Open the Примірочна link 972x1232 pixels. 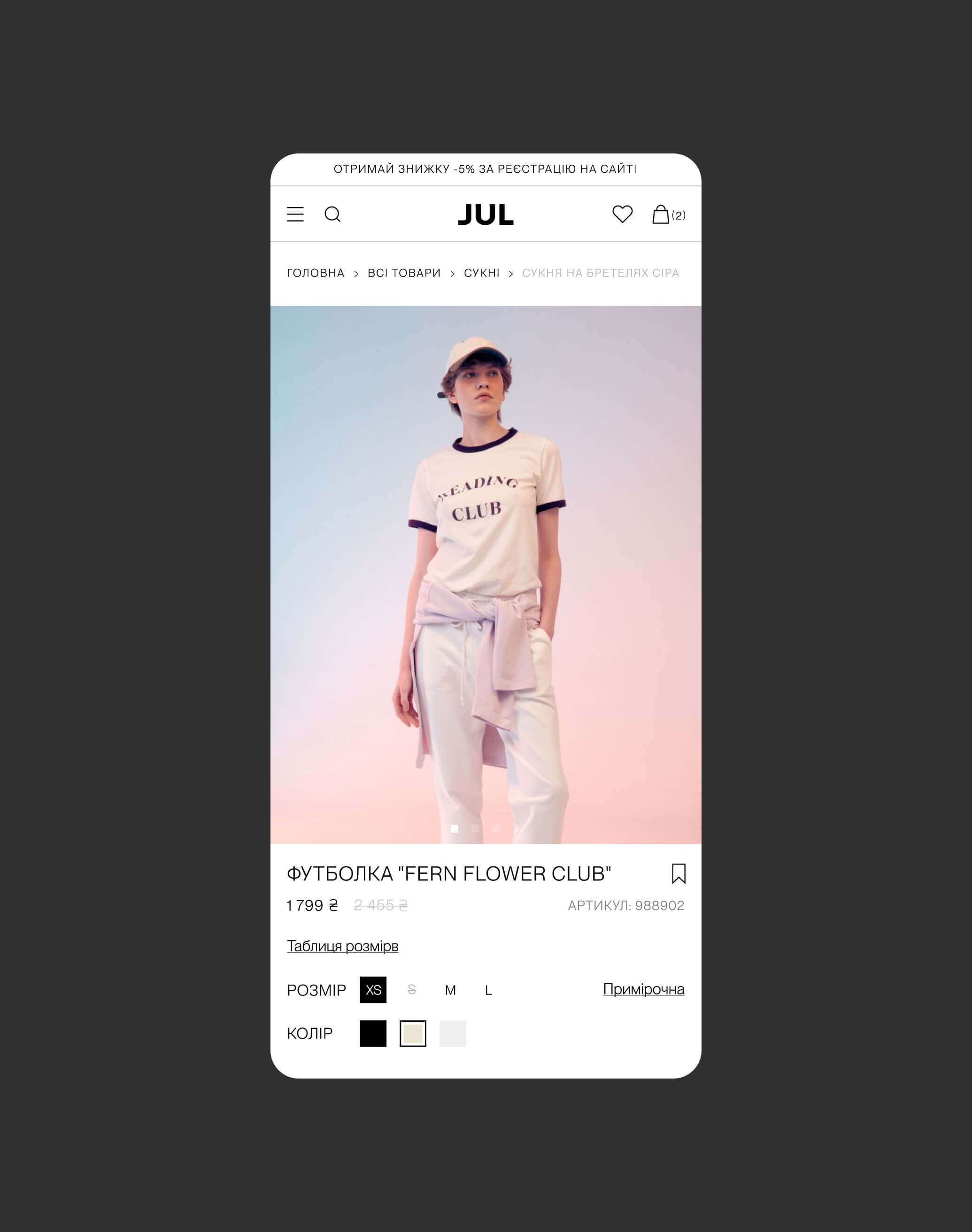(x=643, y=989)
